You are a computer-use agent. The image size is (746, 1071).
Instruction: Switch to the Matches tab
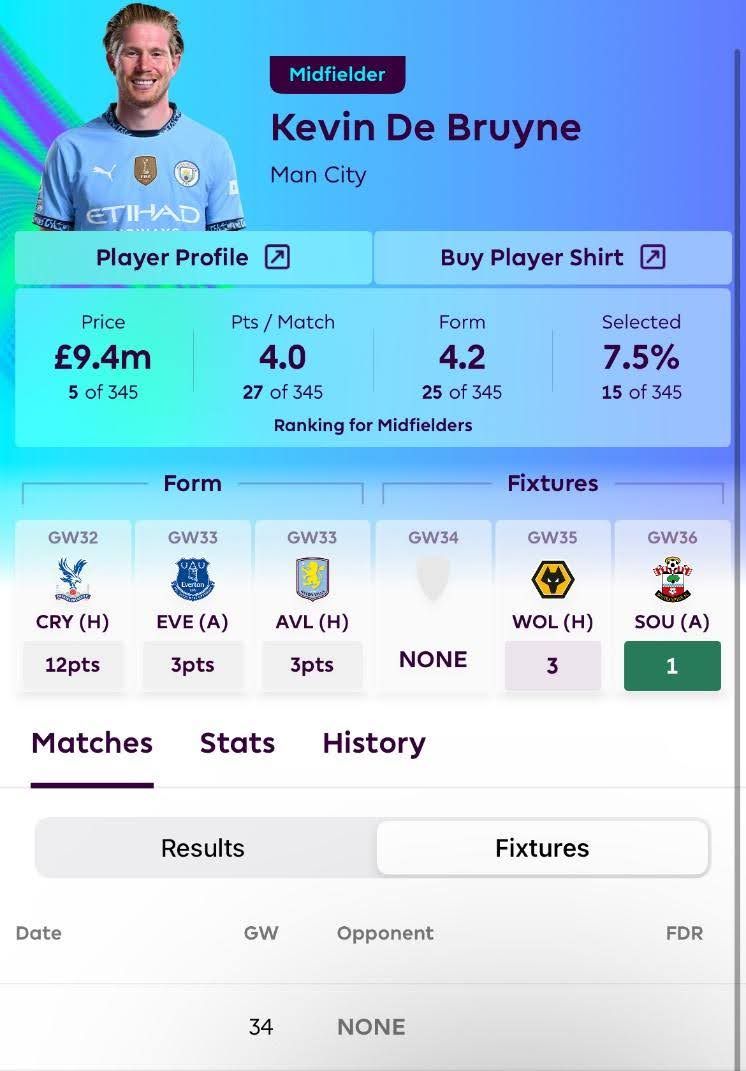tap(92, 743)
